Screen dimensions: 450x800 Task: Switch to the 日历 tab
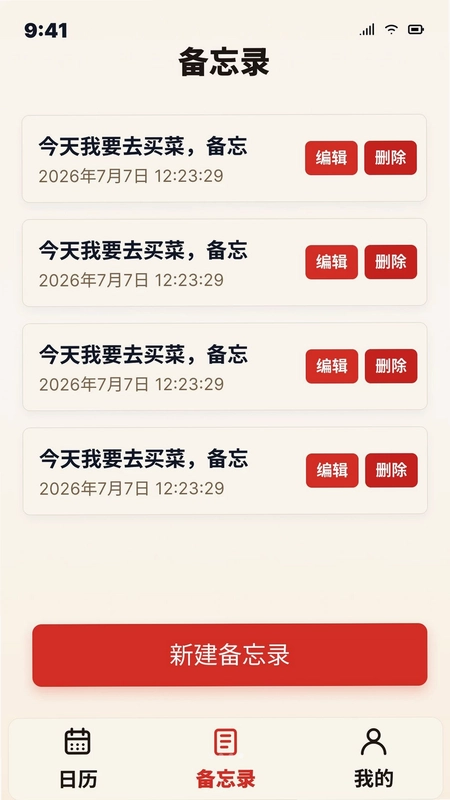(78, 759)
